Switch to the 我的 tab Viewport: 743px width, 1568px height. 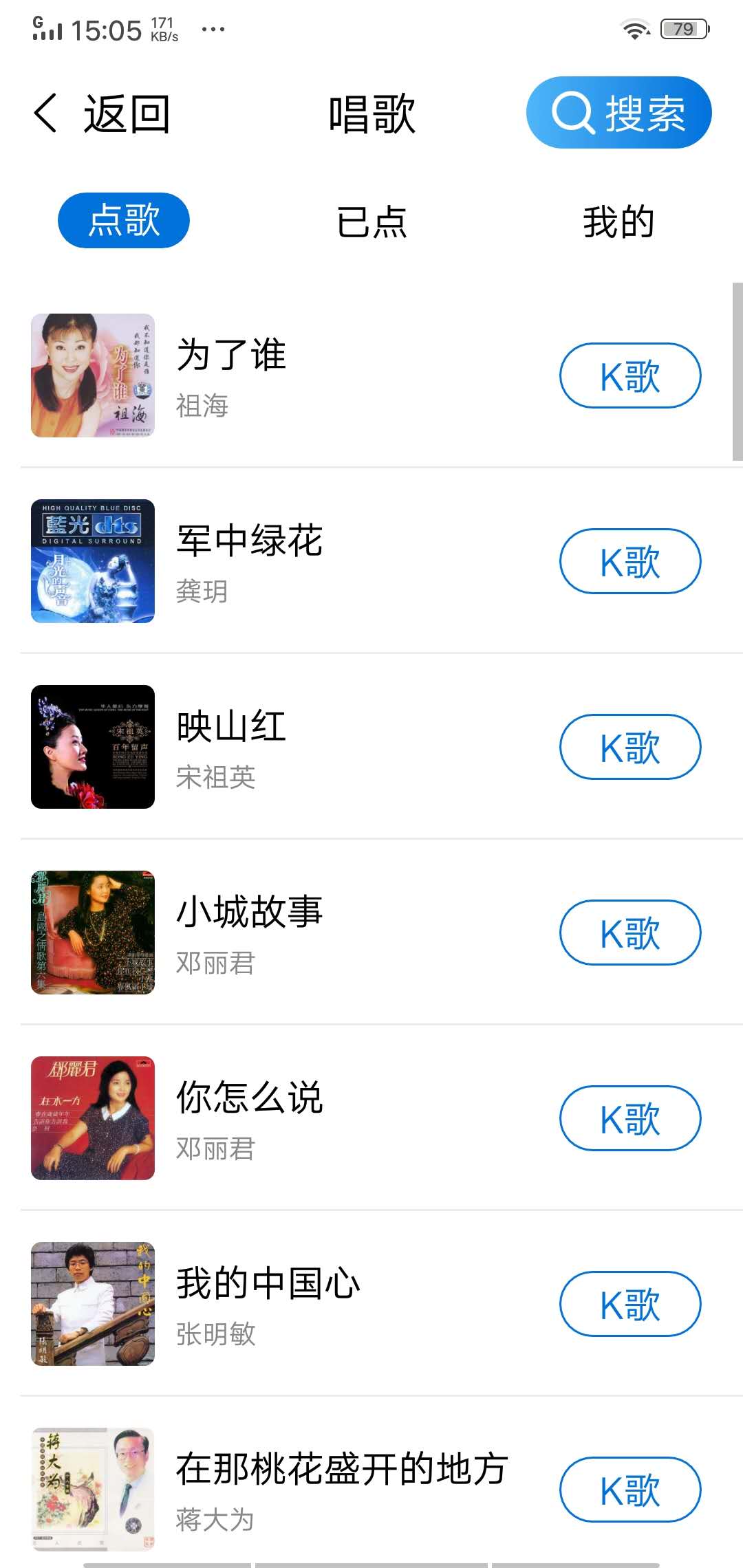tap(618, 220)
